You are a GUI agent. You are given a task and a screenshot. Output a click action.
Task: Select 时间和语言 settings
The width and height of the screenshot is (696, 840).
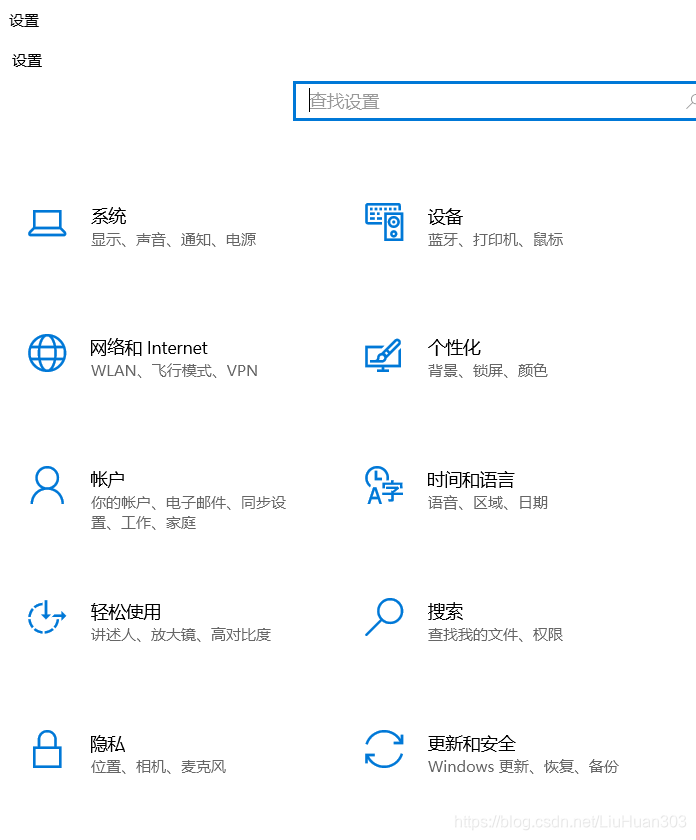[470, 480]
